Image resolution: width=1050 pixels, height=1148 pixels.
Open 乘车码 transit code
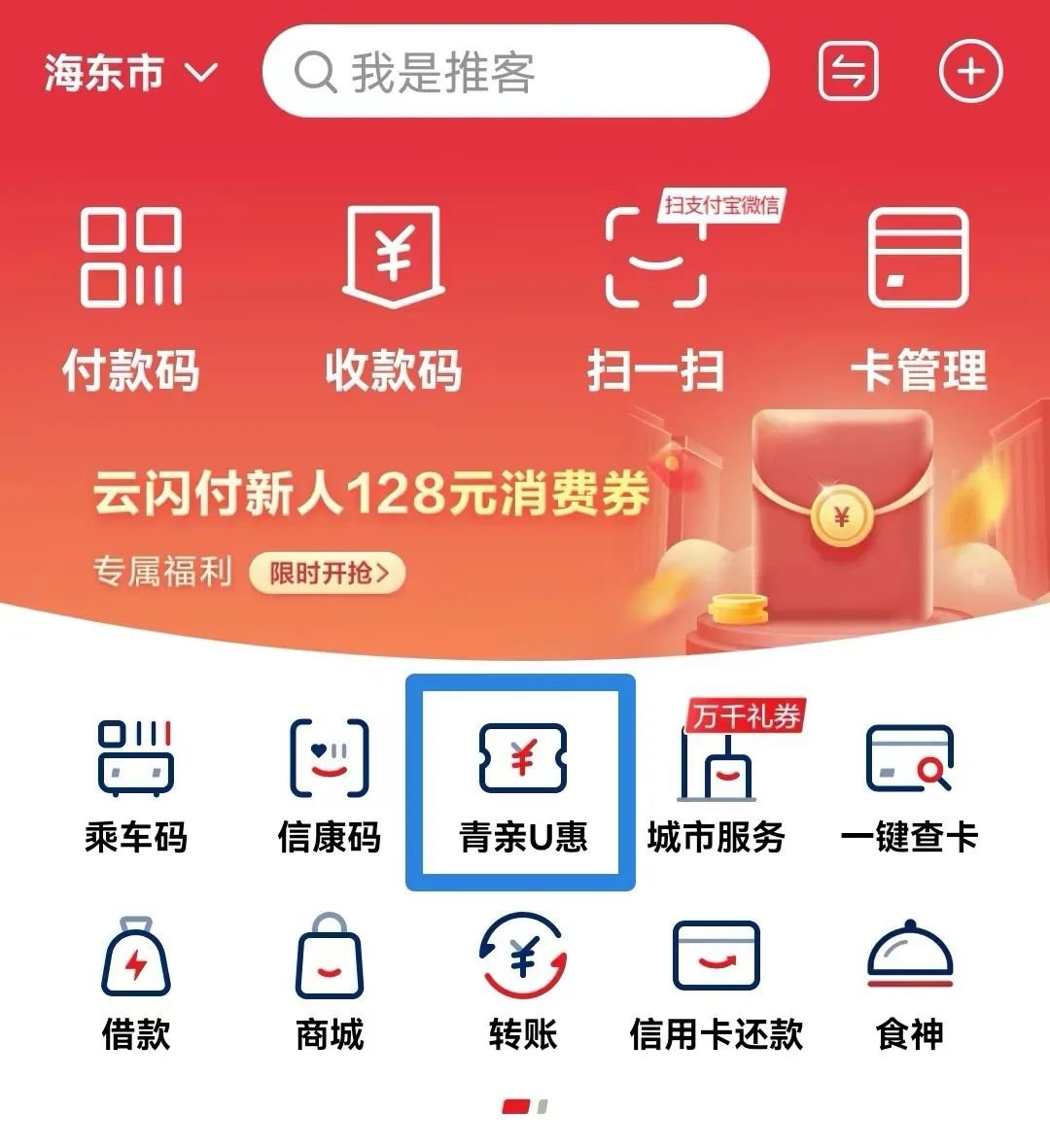point(135,784)
